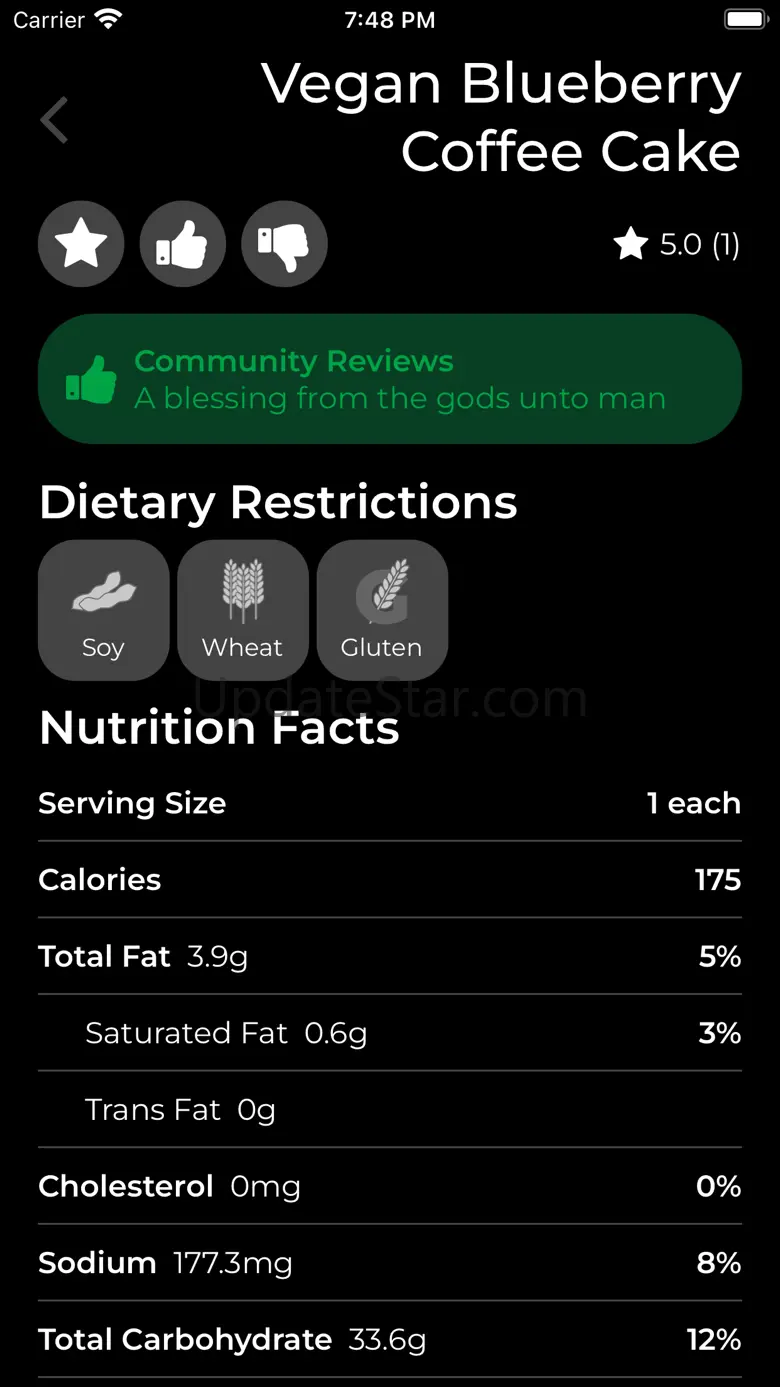780x1387 pixels.
Task: Go back using the arrow
Action: pos(54,120)
